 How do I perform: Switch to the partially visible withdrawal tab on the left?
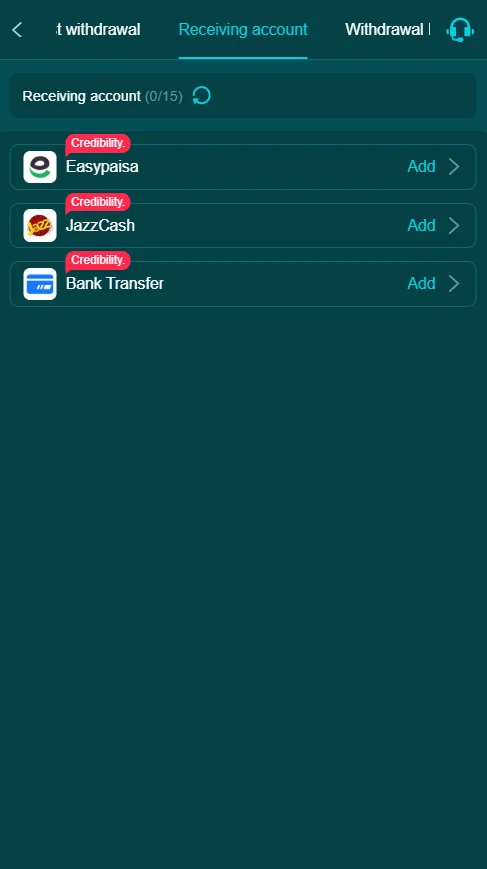pos(98,29)
